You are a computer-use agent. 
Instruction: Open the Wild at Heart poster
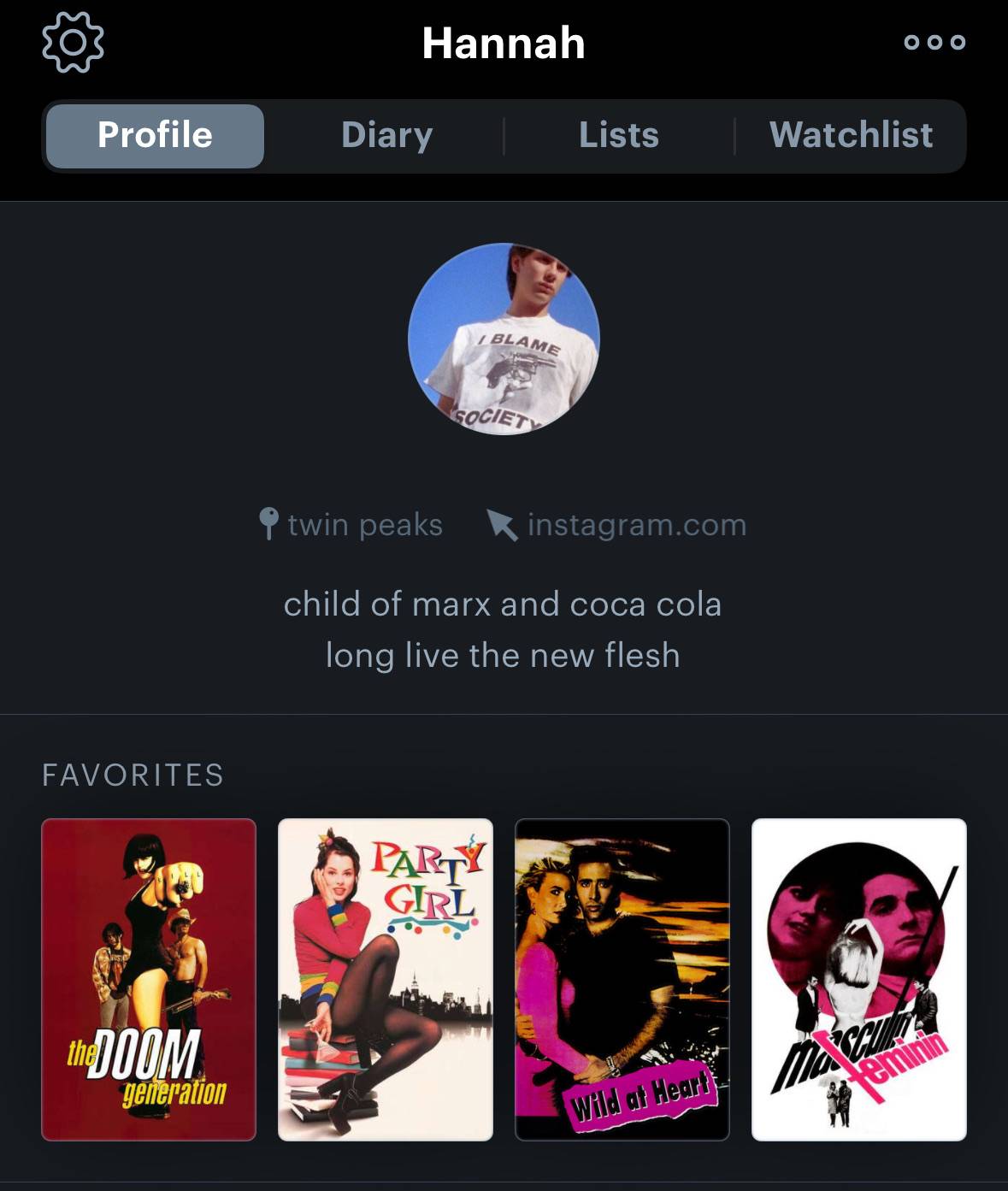622,980
